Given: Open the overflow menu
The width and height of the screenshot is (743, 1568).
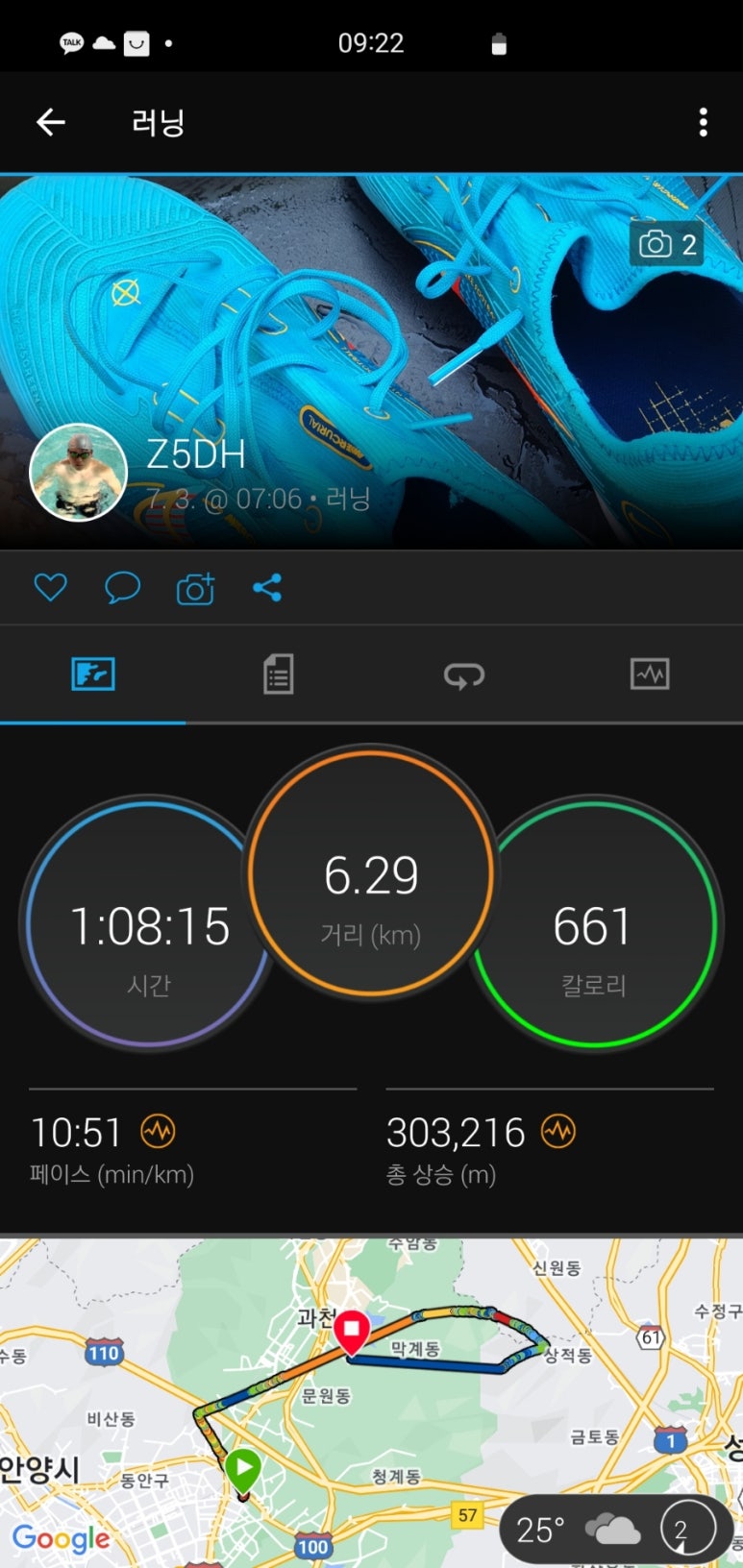Looking at the screenshot, I should 703,122.
